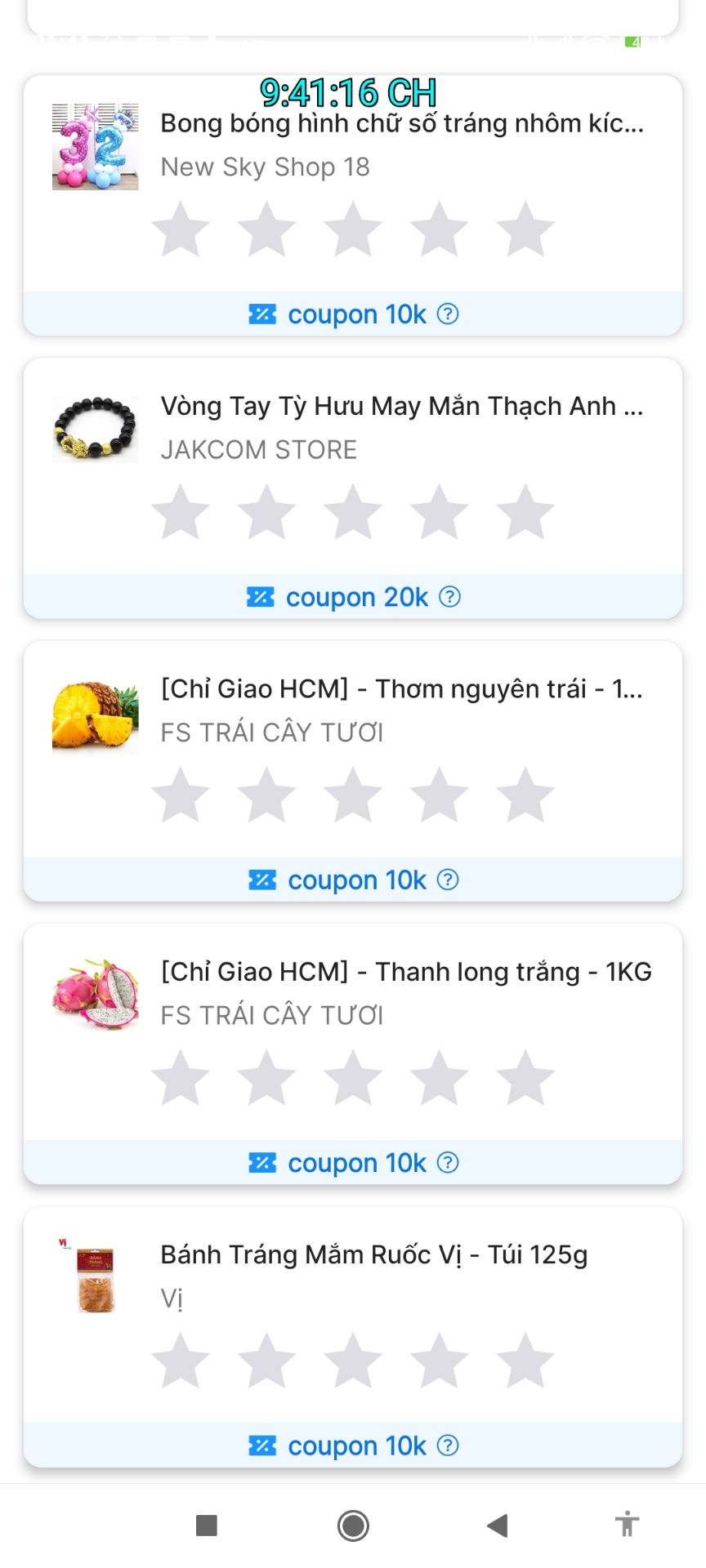
Task: Rate Bánh Tráng Mắm Ruốc three stars
Action: point(353,1360)
